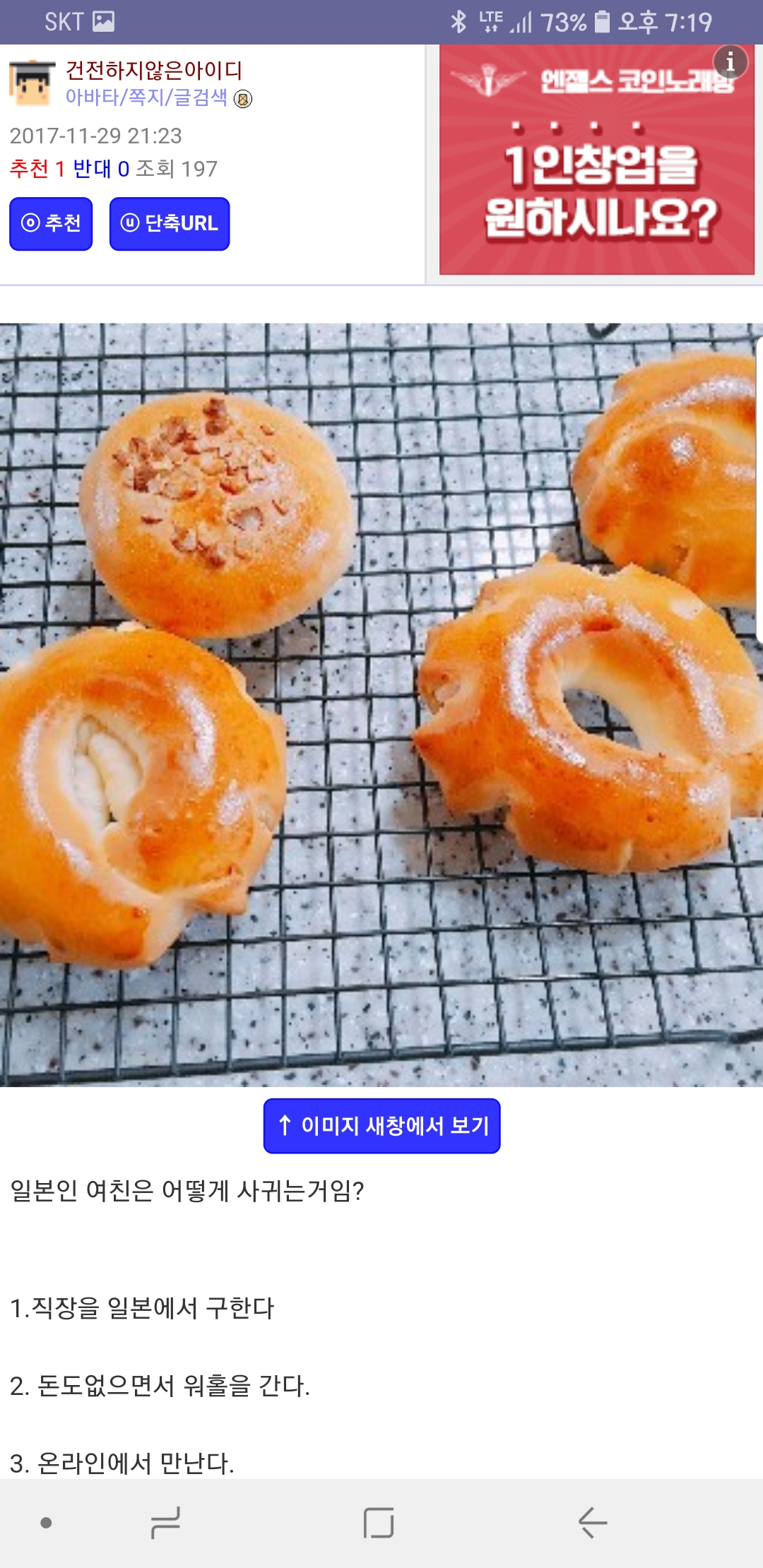Tap the ad info icon
763x1568 pixels.
[x=731, y=62]
